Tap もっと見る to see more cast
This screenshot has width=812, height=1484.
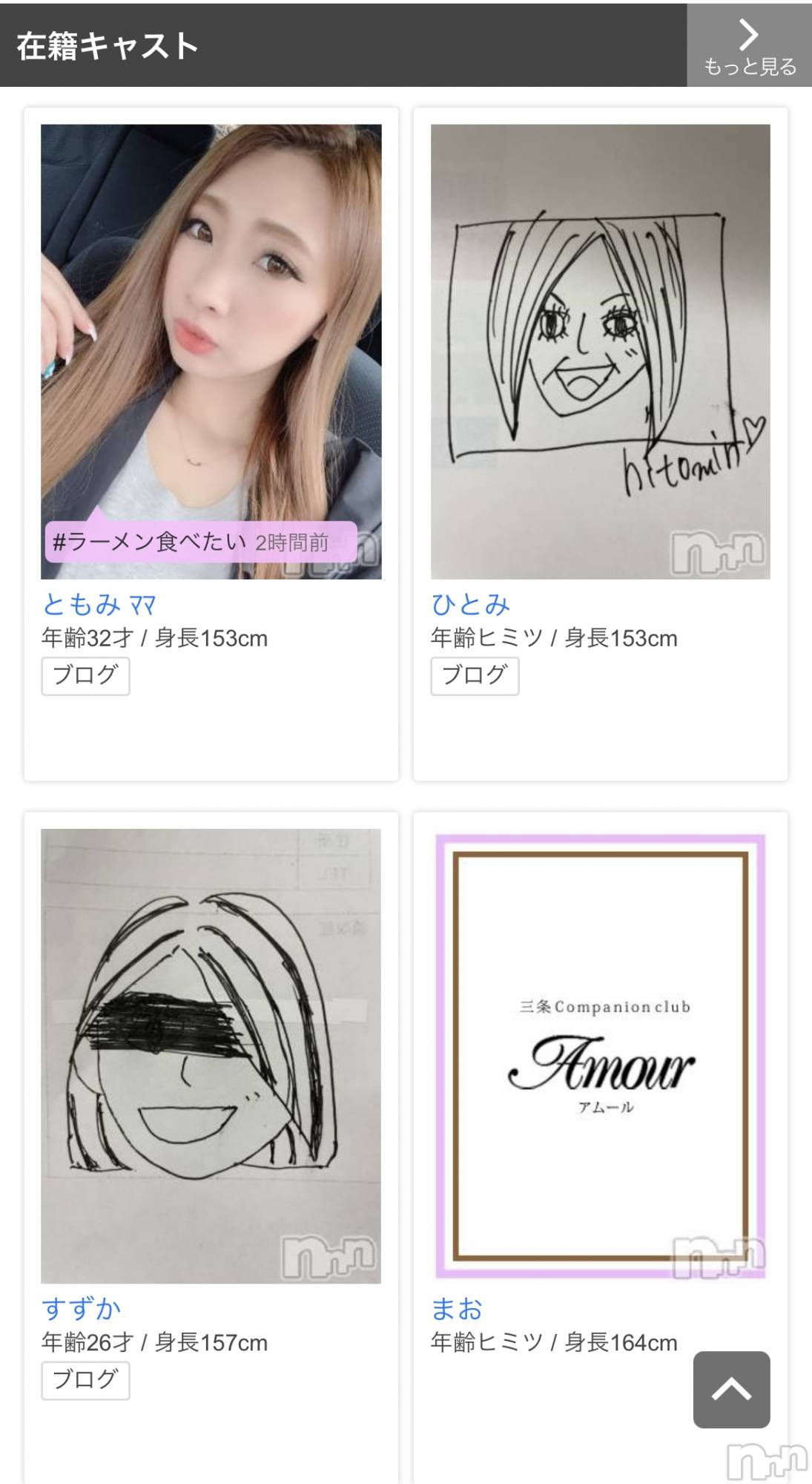point(749,46)
